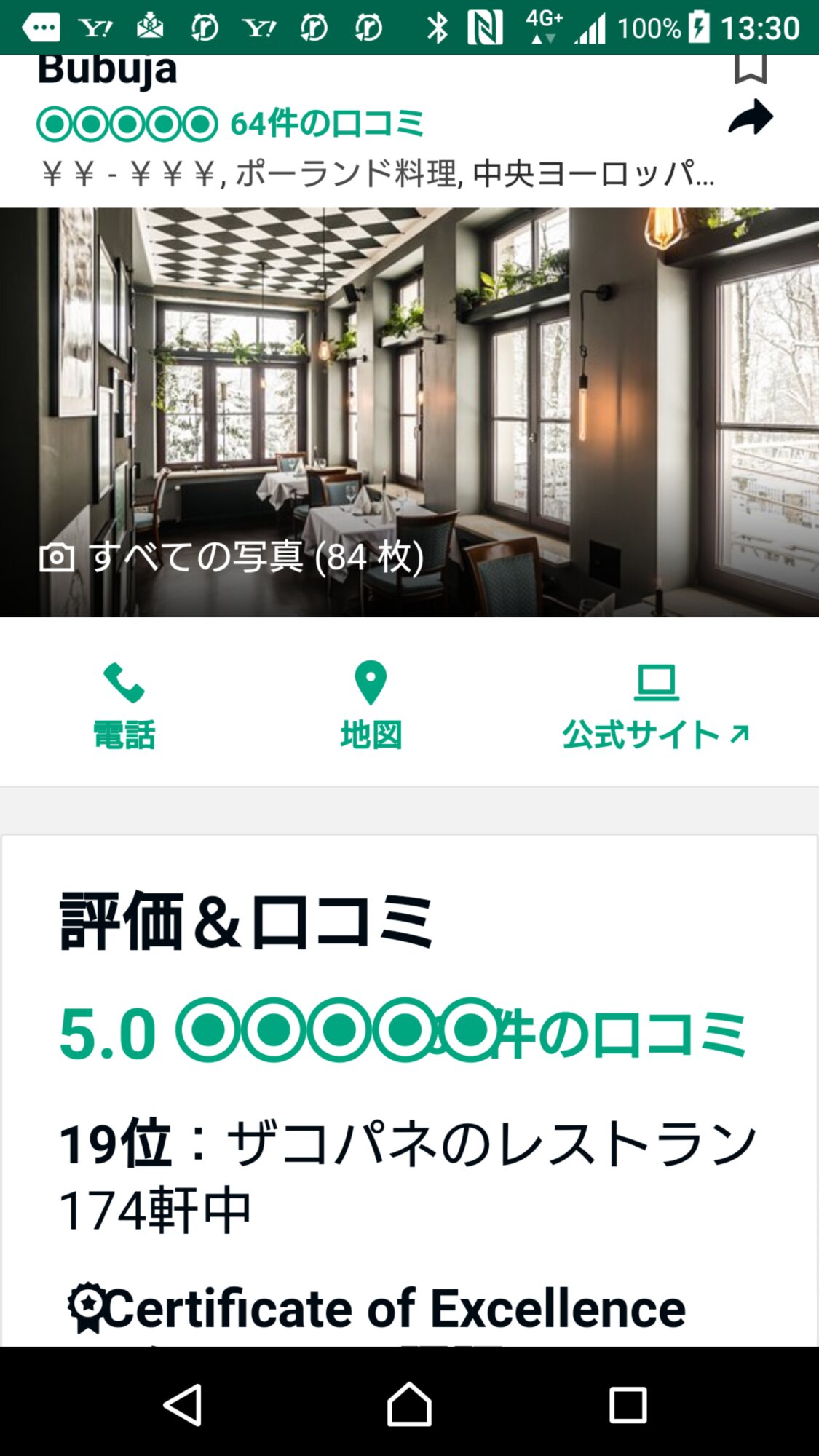The height and width of the screenshot is (1456, 819).
Task: Go to the home screen
Action: (x=409, y=1404)
